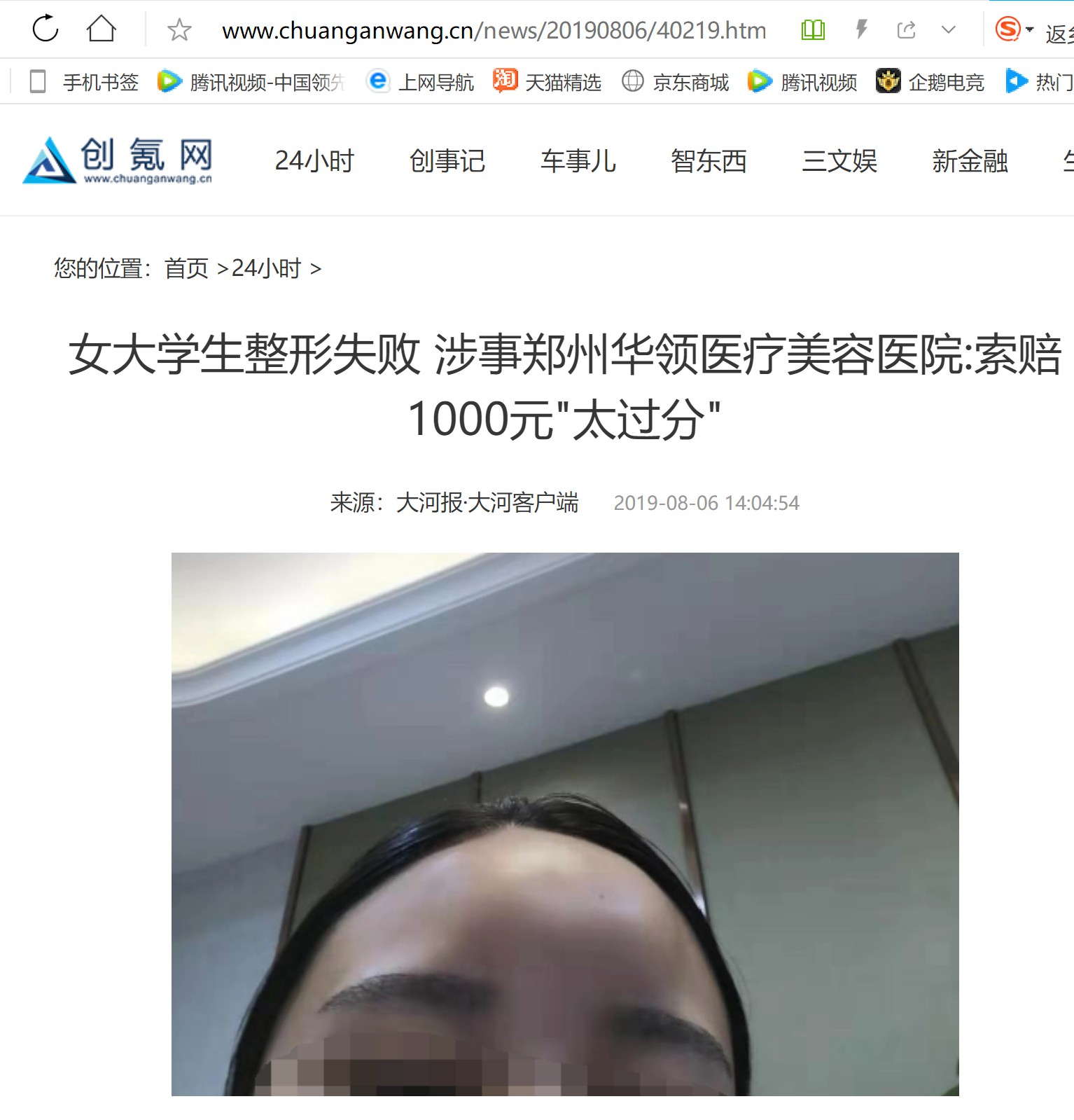Viewport: 1074px width, 1120px height.
Task: Open 上网导航 bookmark
Action: pyautogui.click(x=420, y=82)
